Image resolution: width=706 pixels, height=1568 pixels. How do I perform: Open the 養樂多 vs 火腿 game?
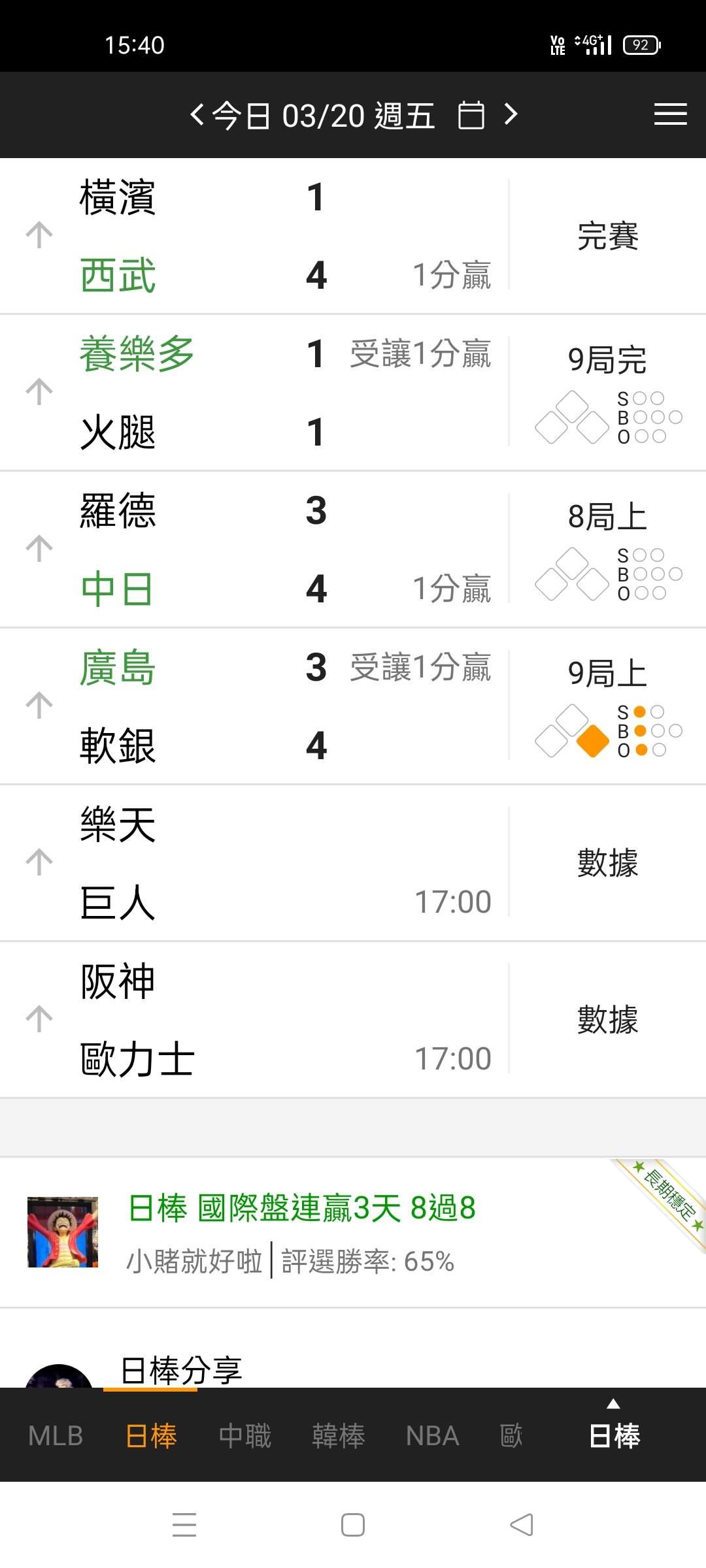click(x=261, y=392)
